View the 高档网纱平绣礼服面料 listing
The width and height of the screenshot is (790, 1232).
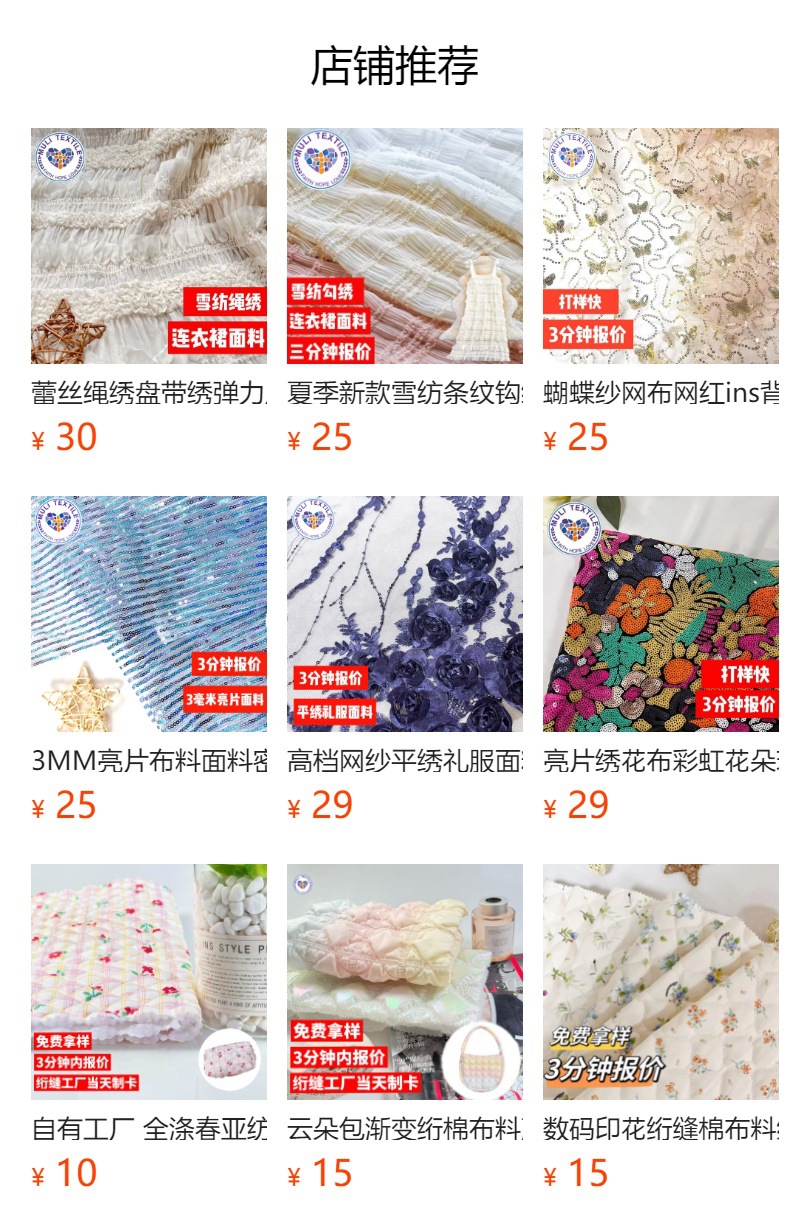tap(404, 614)
